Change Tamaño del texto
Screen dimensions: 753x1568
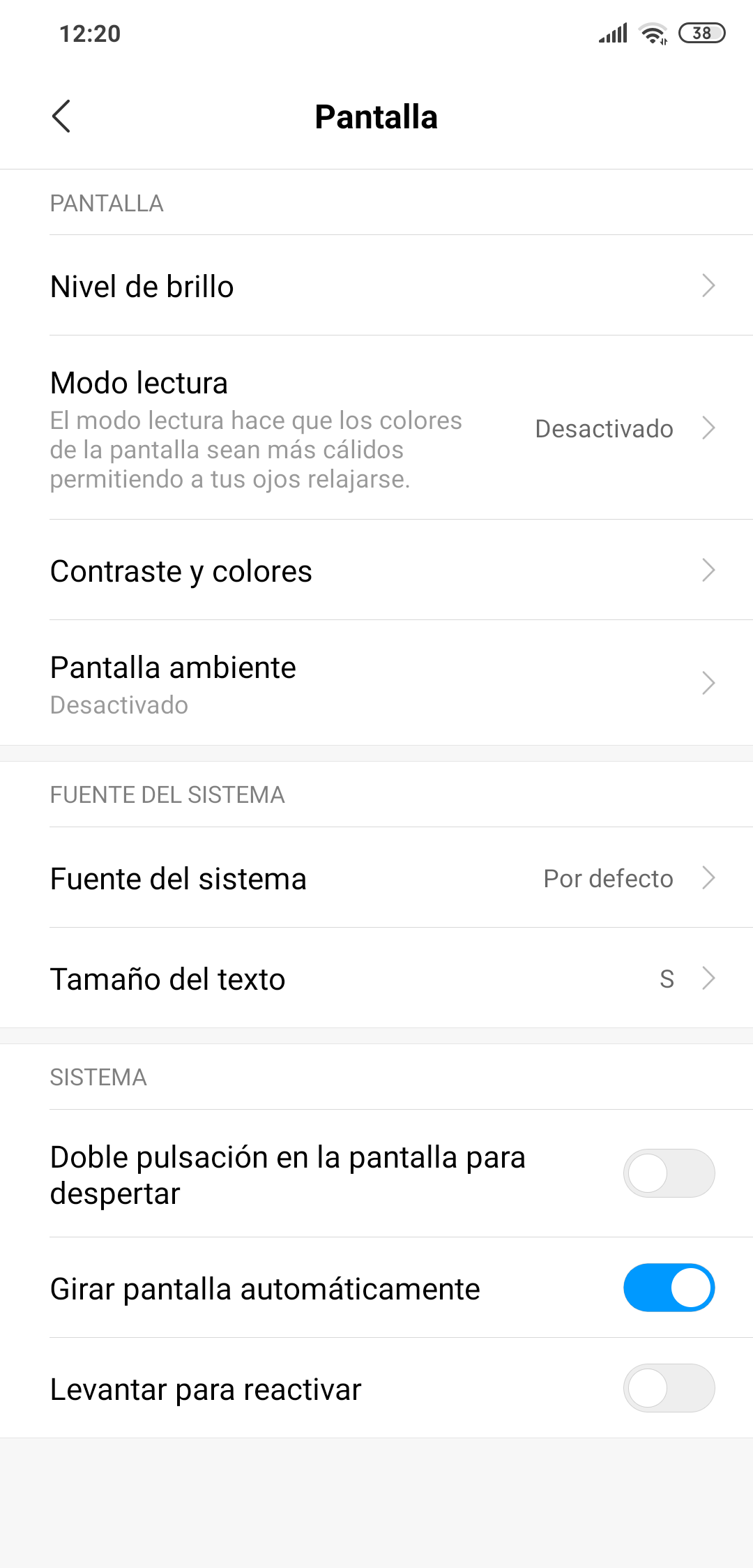(376, 978)
